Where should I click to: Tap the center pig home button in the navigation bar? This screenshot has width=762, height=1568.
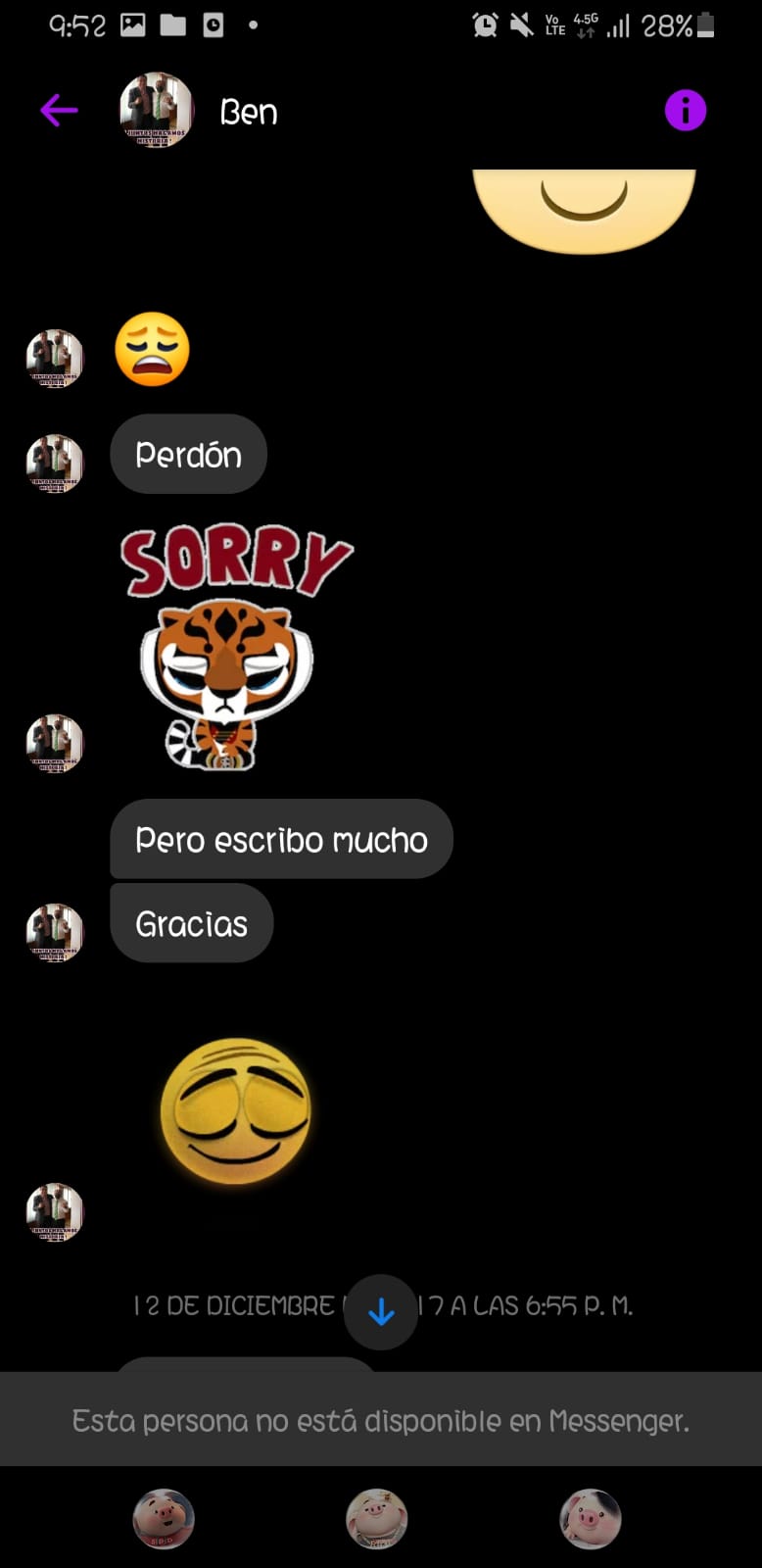coord(377,1519)
